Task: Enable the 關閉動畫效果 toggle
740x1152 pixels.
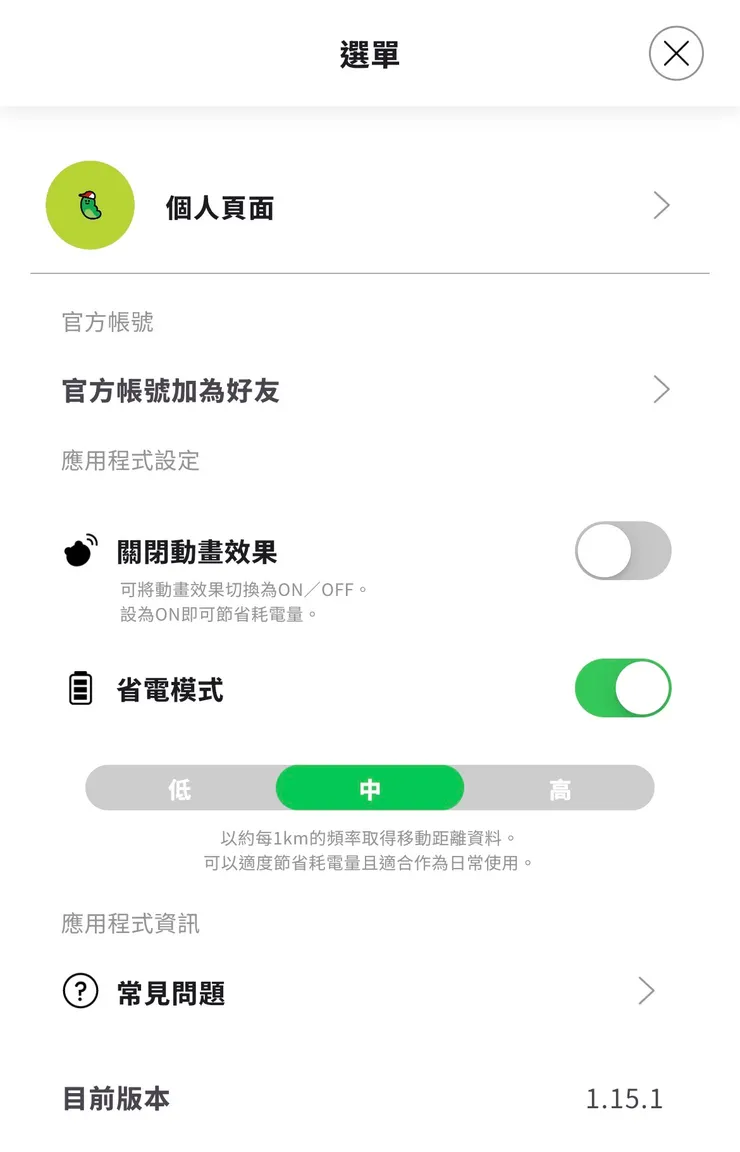Action: 623,550
